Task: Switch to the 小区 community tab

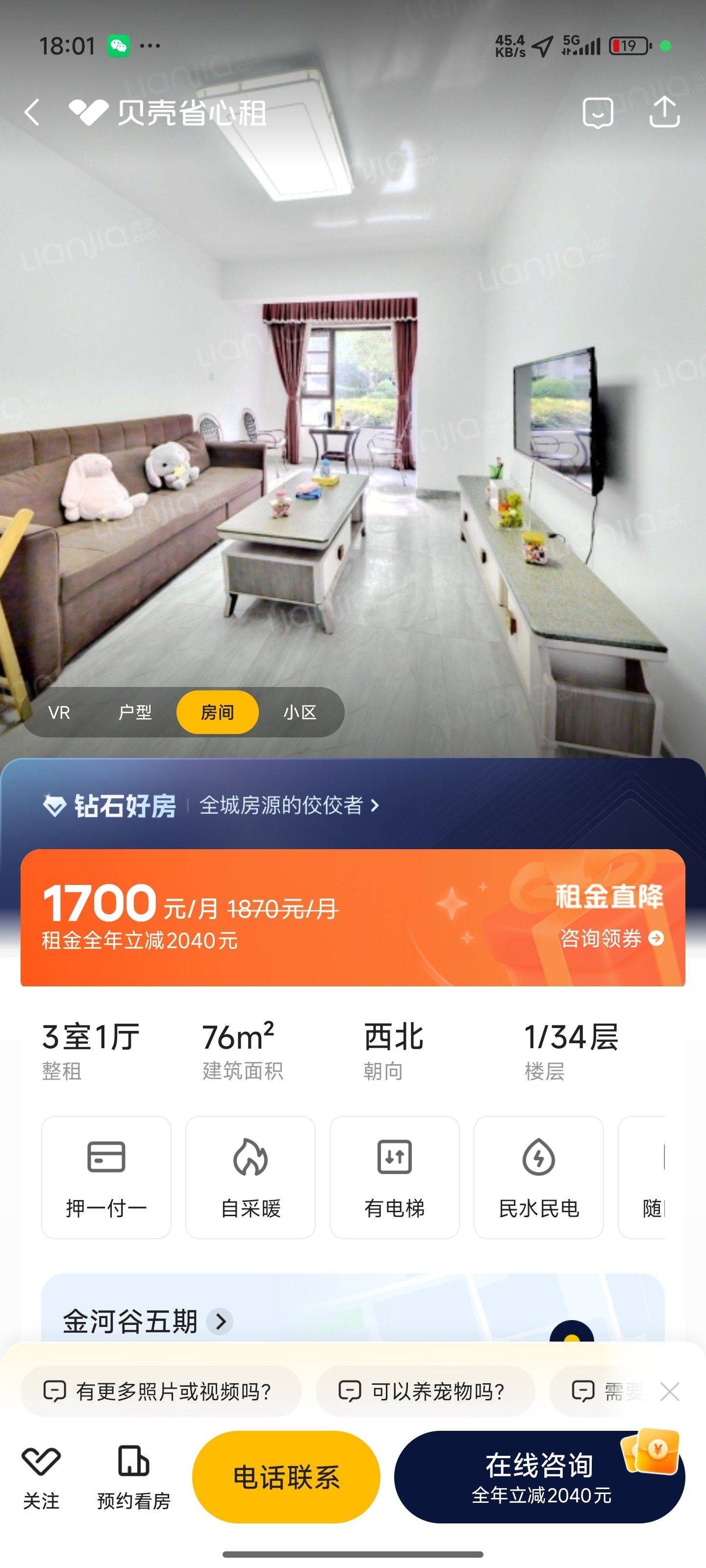Action: coord(299,712)
